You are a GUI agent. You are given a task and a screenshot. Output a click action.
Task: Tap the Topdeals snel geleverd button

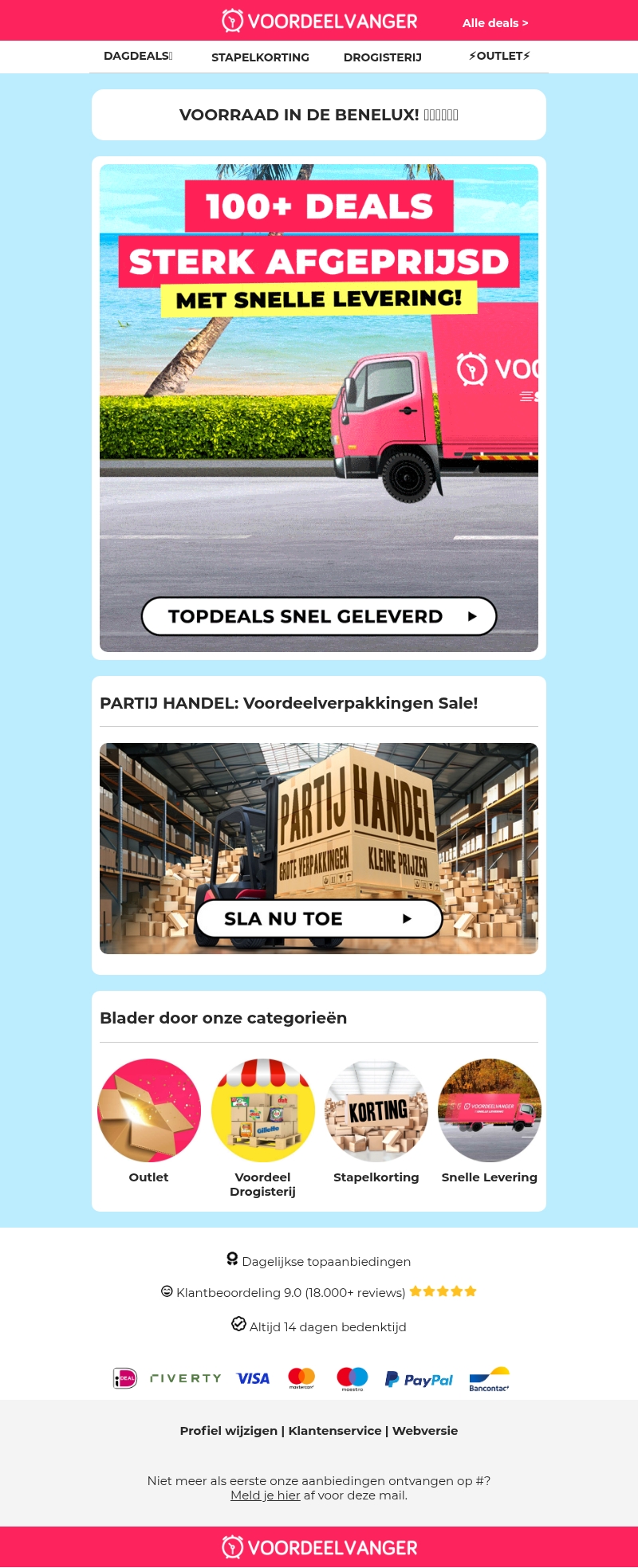click(319, 616)
